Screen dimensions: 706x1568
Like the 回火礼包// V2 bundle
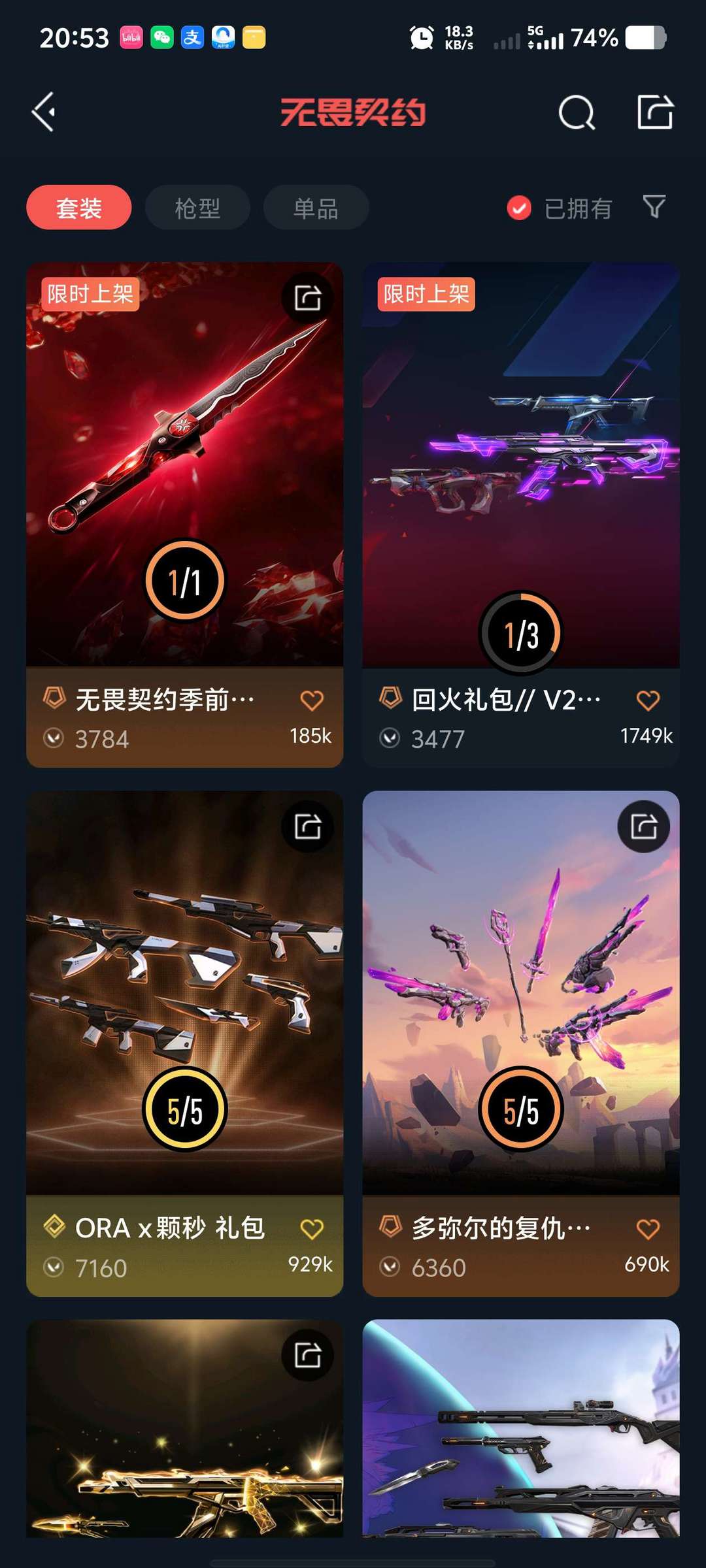pyautogui.click(x=648, y=700)
